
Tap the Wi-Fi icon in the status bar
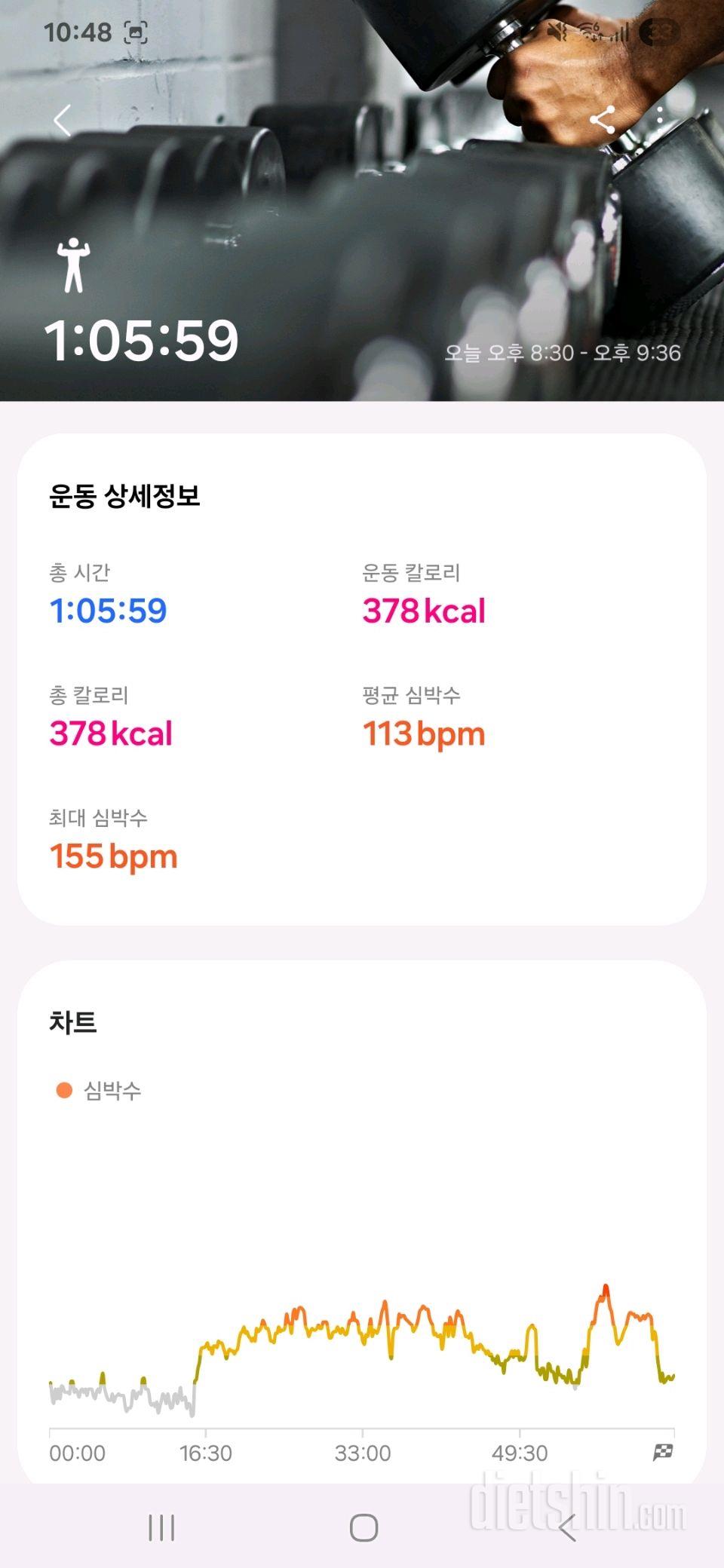click(590, 32)
